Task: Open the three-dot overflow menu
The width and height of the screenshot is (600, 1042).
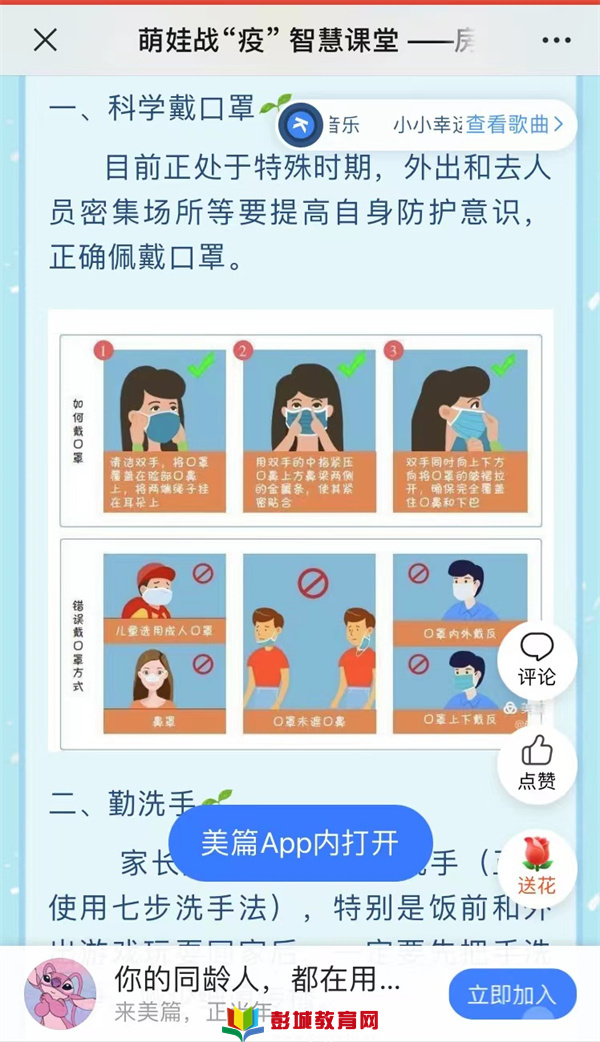Action: pyautogui.click(x=556, y=40)
